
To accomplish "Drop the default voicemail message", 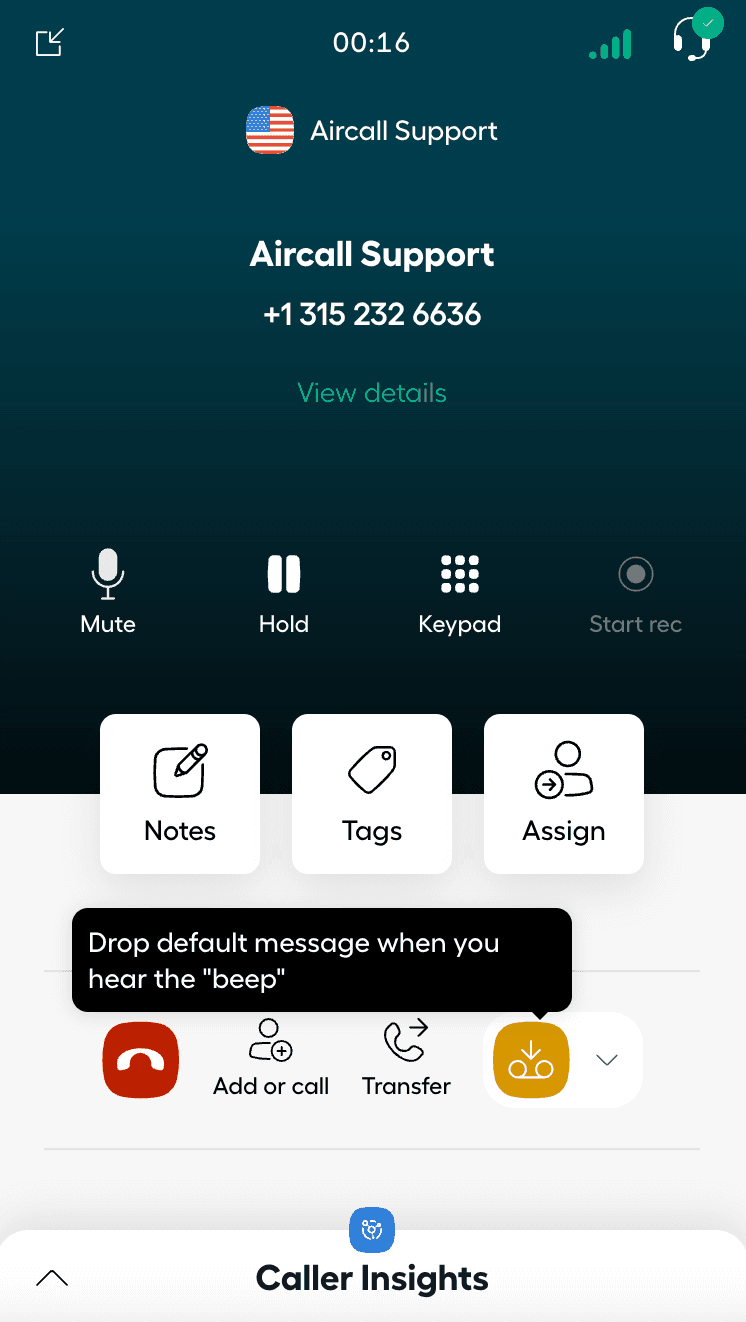I will point(531,1060).
